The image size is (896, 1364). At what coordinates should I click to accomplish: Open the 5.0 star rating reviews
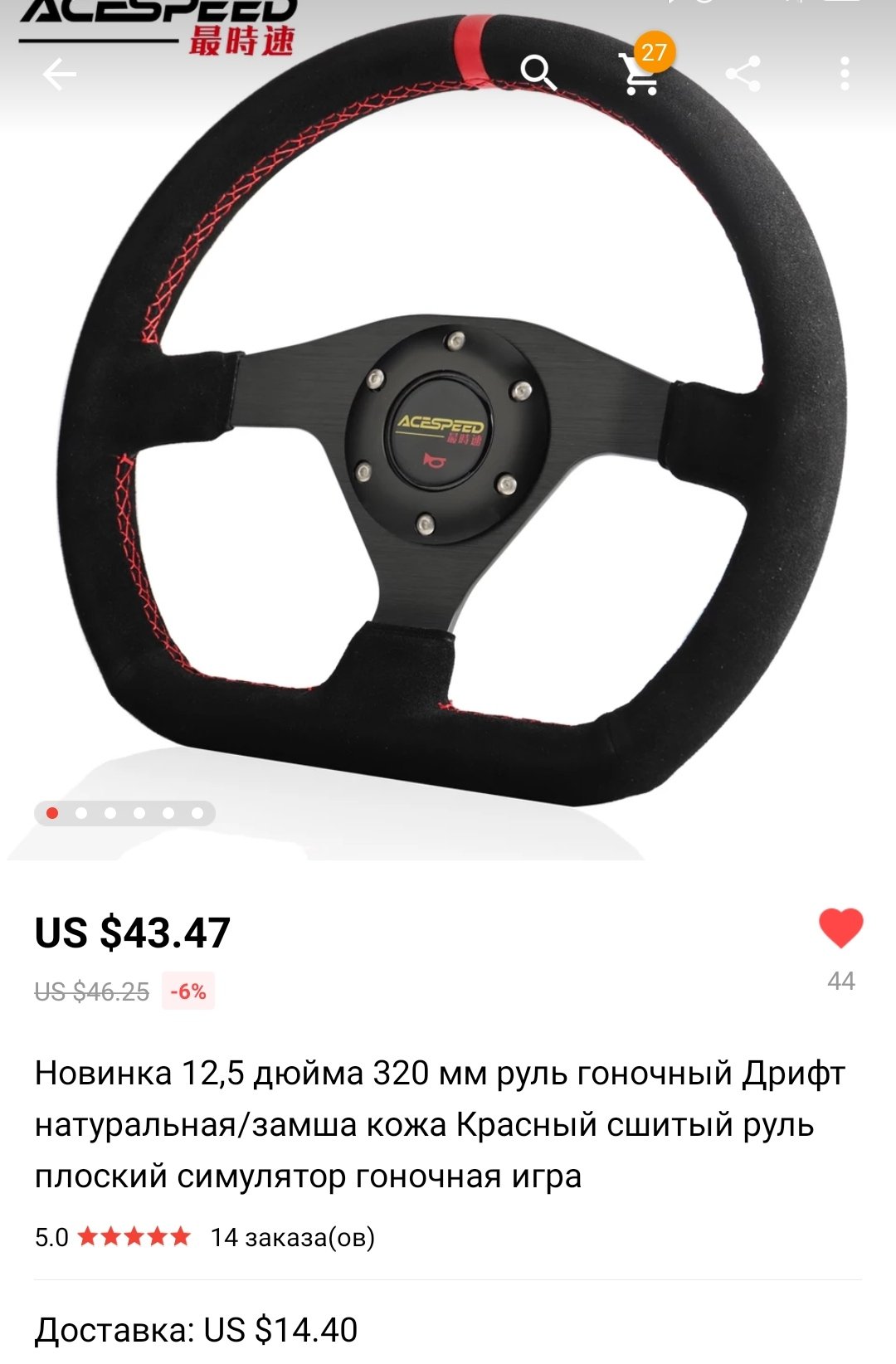coord(113,1237)
